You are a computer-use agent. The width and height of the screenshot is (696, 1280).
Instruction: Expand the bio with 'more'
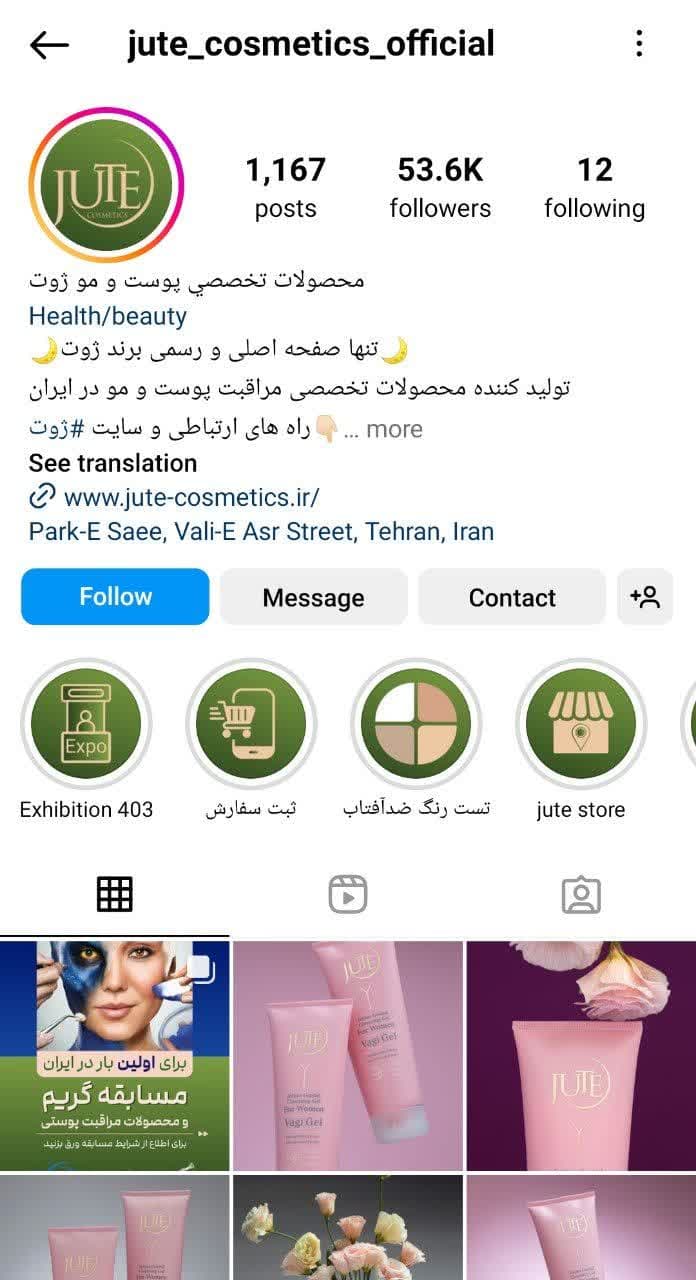(x=394, y=429)
